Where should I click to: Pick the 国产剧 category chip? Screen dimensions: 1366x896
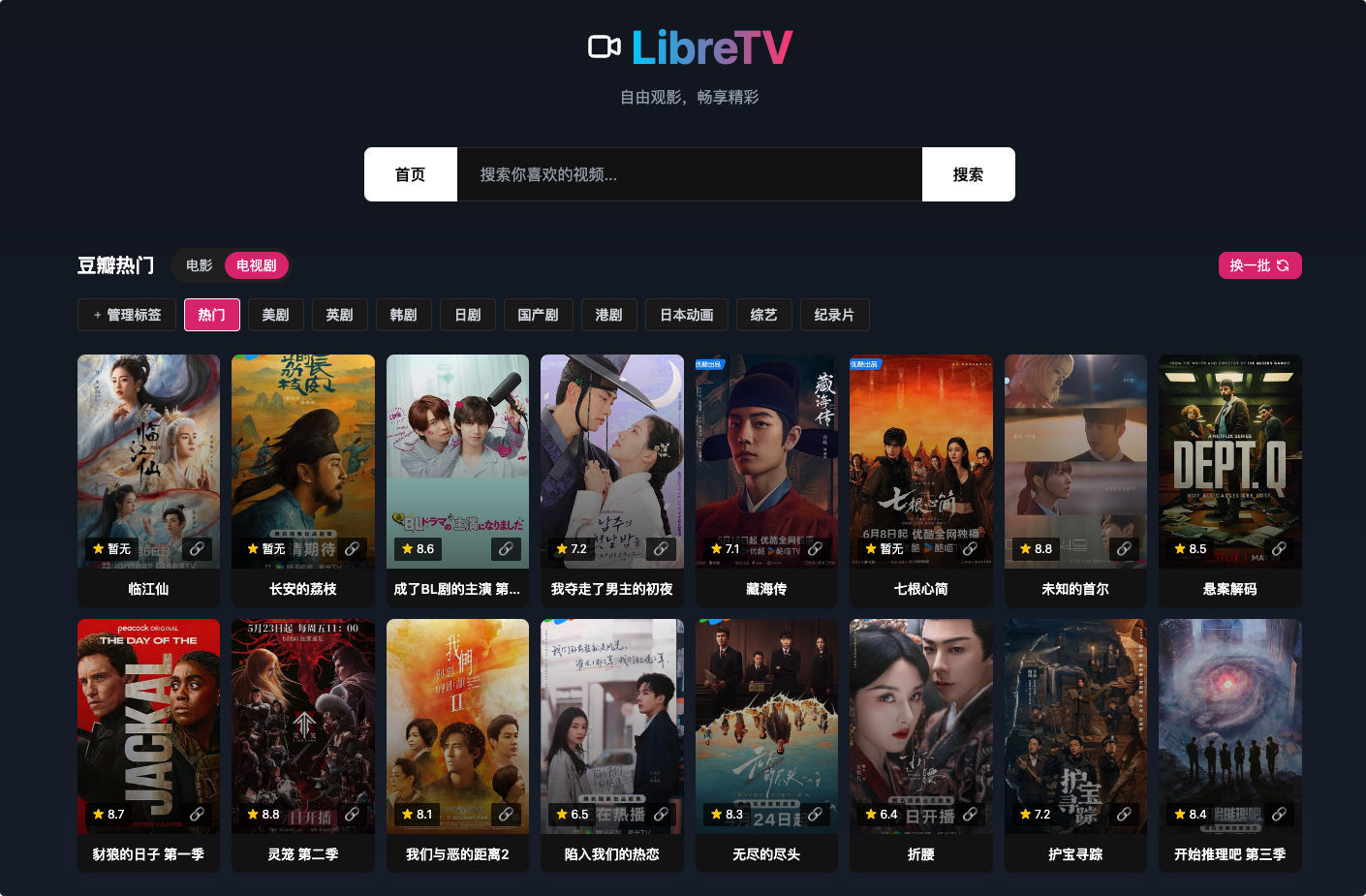pos(538,315)
